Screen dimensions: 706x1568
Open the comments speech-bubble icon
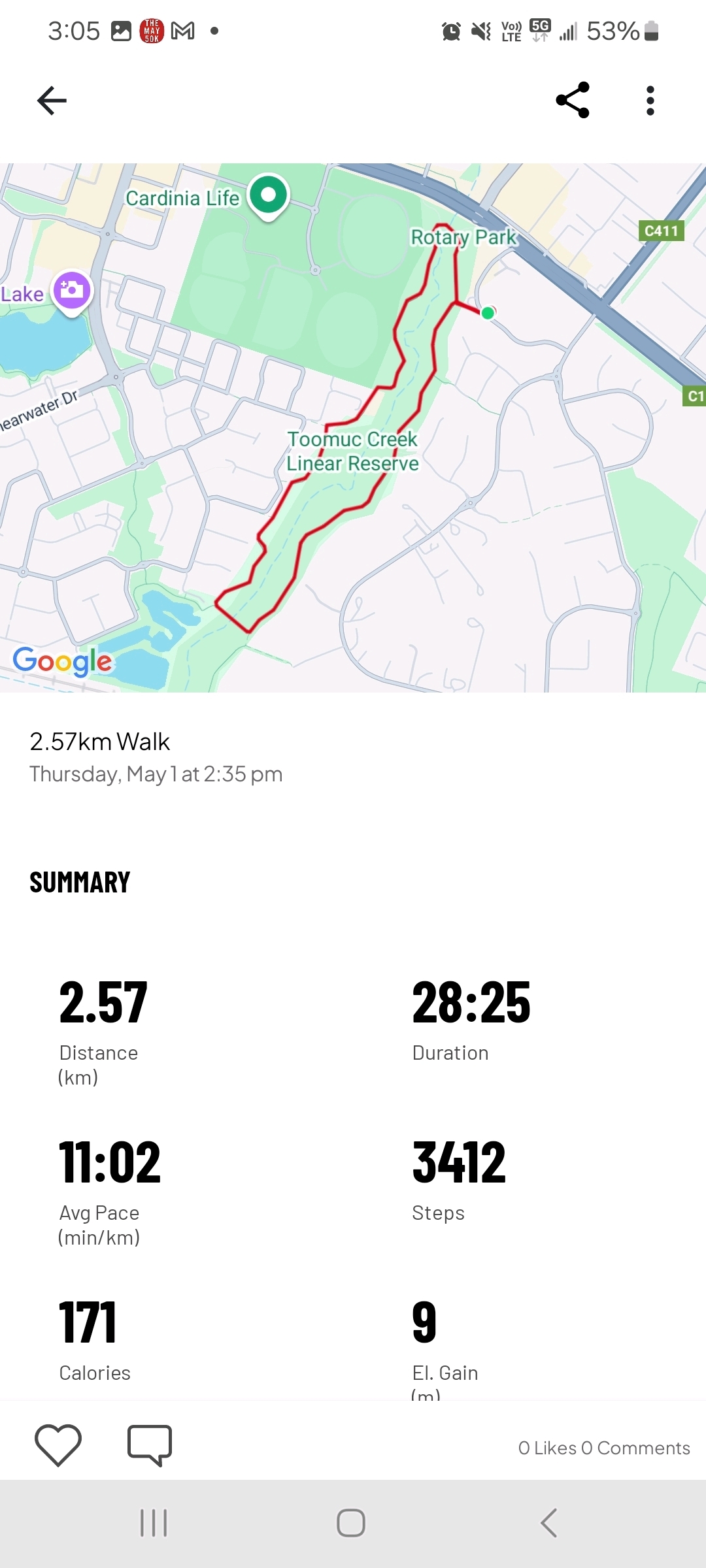(x=150, y=1445)
